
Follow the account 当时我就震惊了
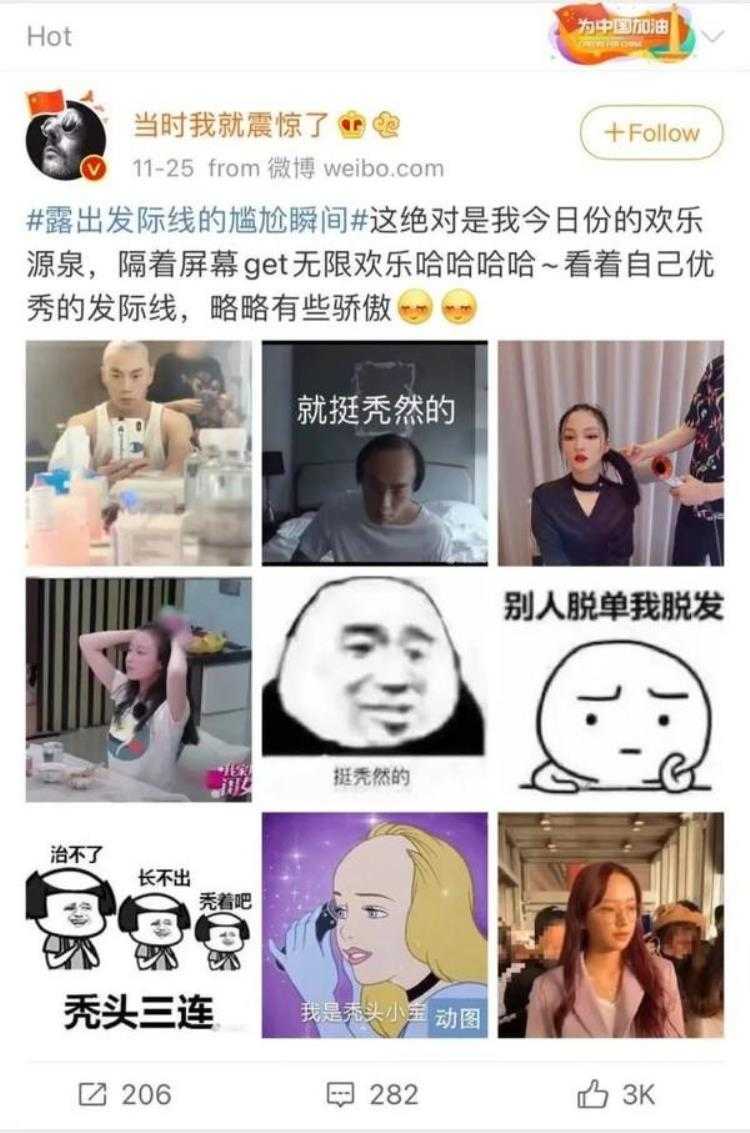click(651, 133)
